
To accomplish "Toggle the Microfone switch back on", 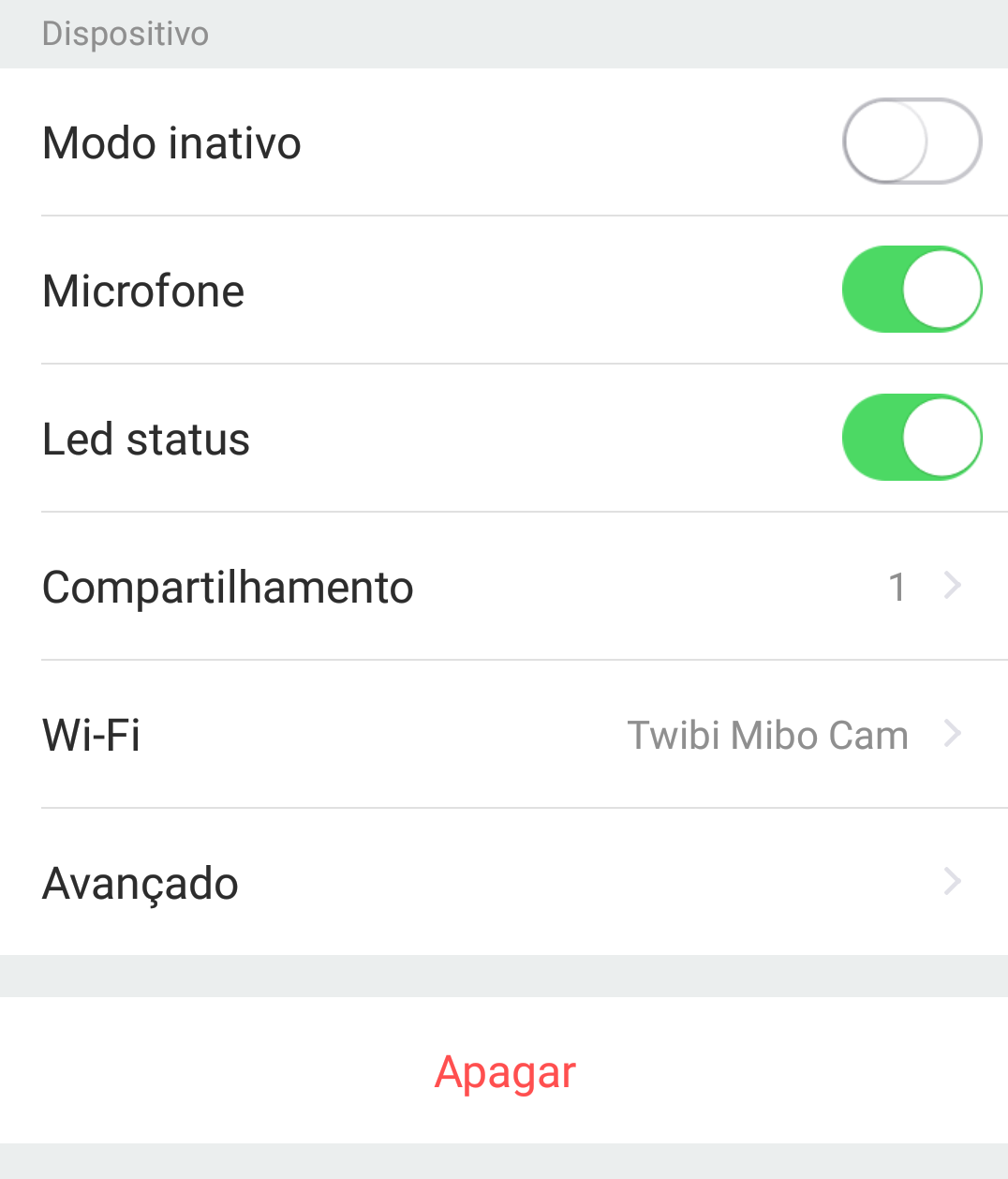I will (x=912, y=290).
